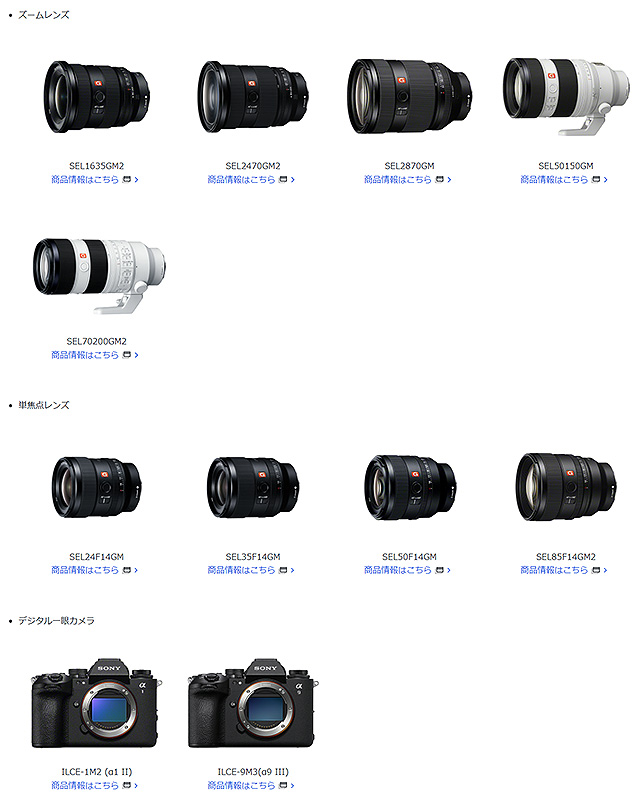Viewport: 640px width, 804px height.
Task: Open product info link for SEL50F14GM
Action: pos(399,570)
